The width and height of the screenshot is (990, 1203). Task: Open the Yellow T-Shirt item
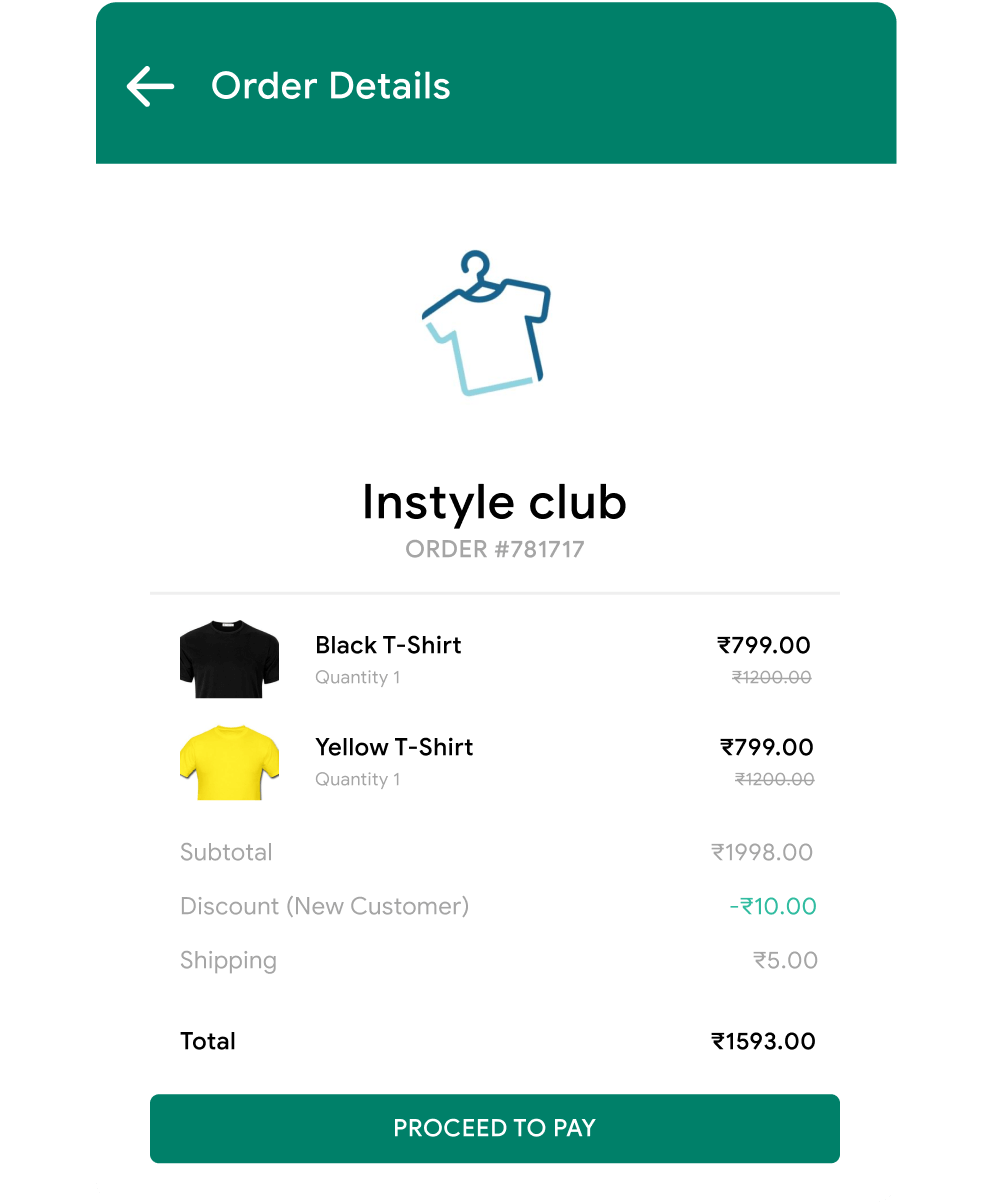pos(394,748)
